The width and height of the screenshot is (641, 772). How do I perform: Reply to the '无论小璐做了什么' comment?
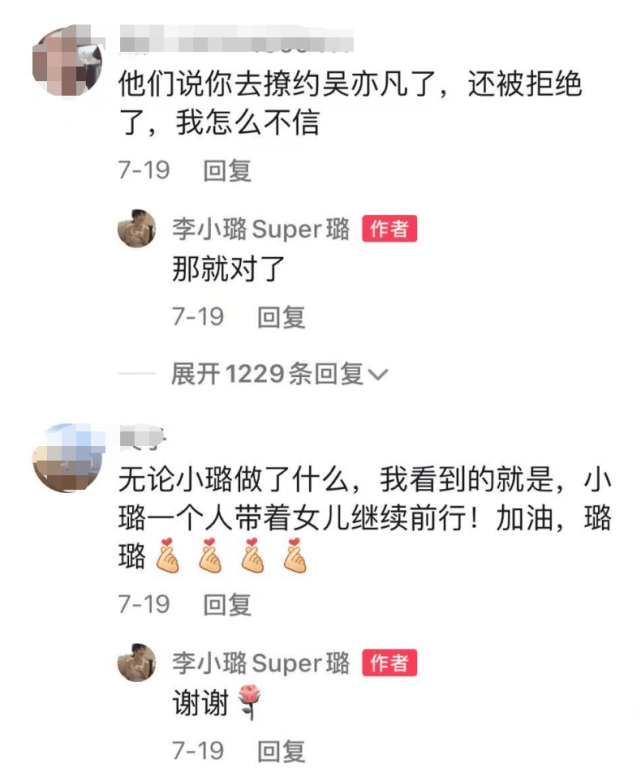pyautogui.click(x=227, y=604)
